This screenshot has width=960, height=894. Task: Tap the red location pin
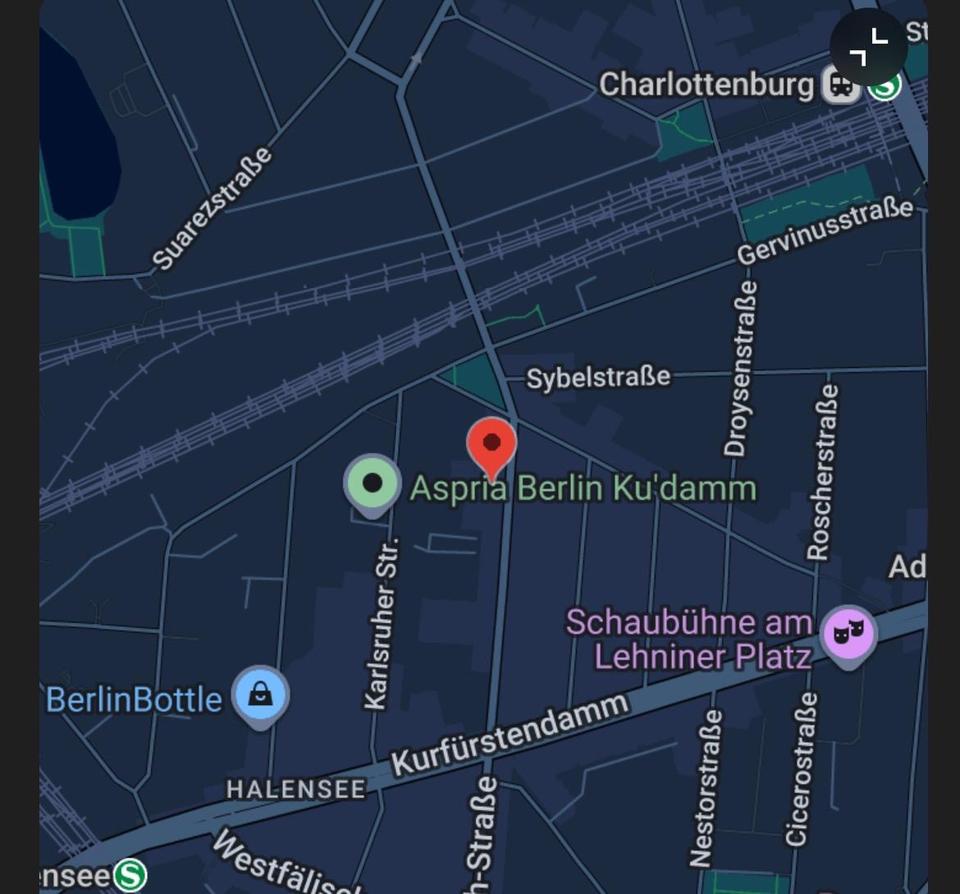491,444
